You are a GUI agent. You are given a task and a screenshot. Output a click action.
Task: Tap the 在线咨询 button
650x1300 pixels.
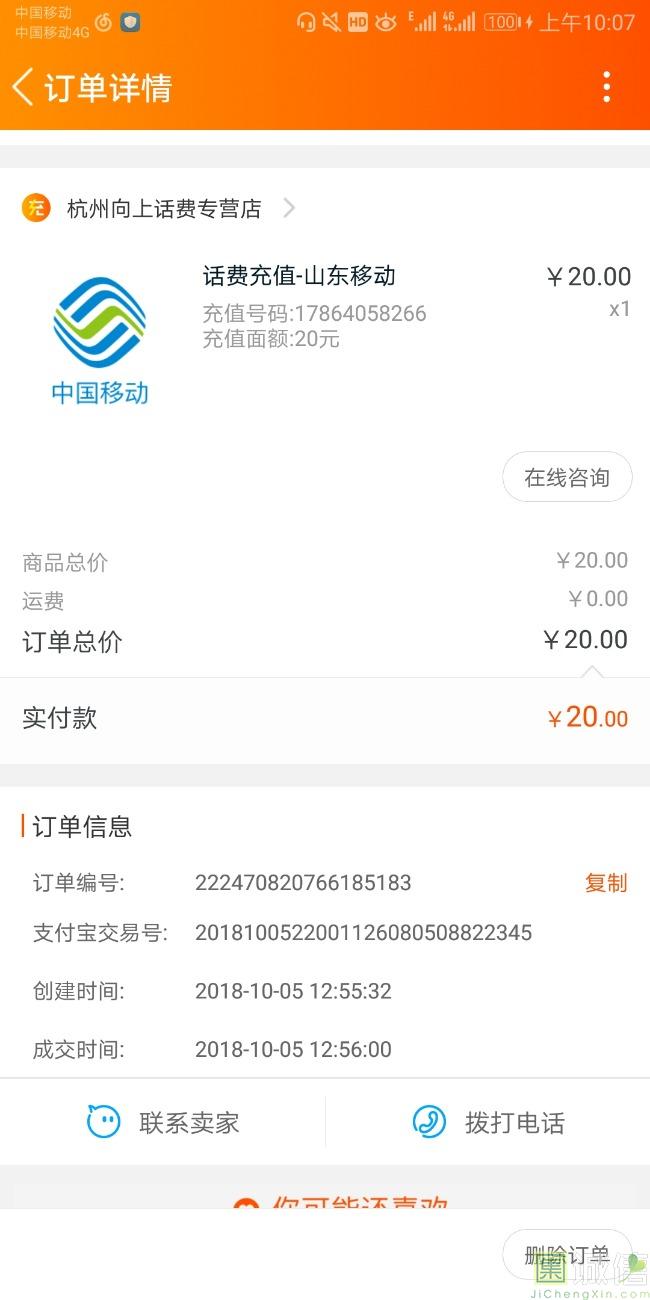[567, 478]
